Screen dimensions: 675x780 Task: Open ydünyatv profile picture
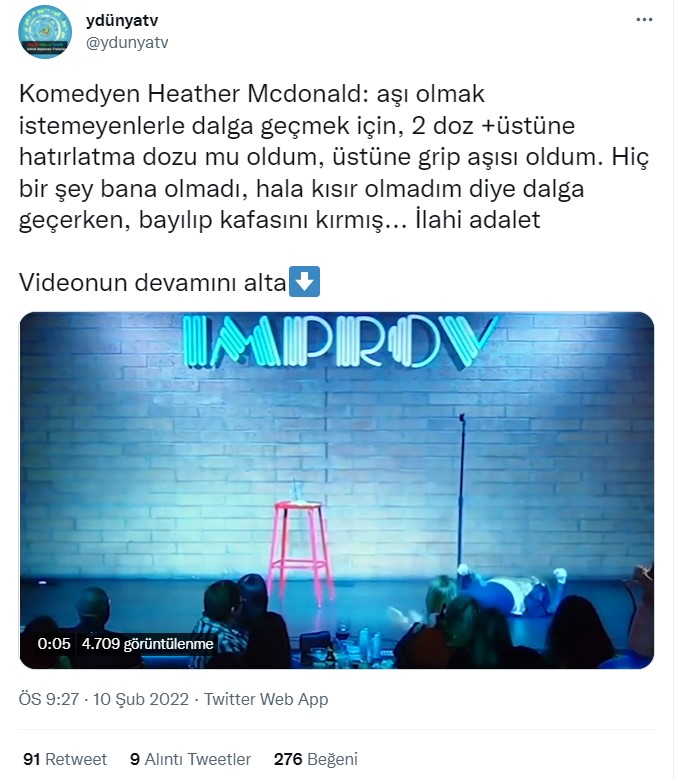[x=45, y=31]
